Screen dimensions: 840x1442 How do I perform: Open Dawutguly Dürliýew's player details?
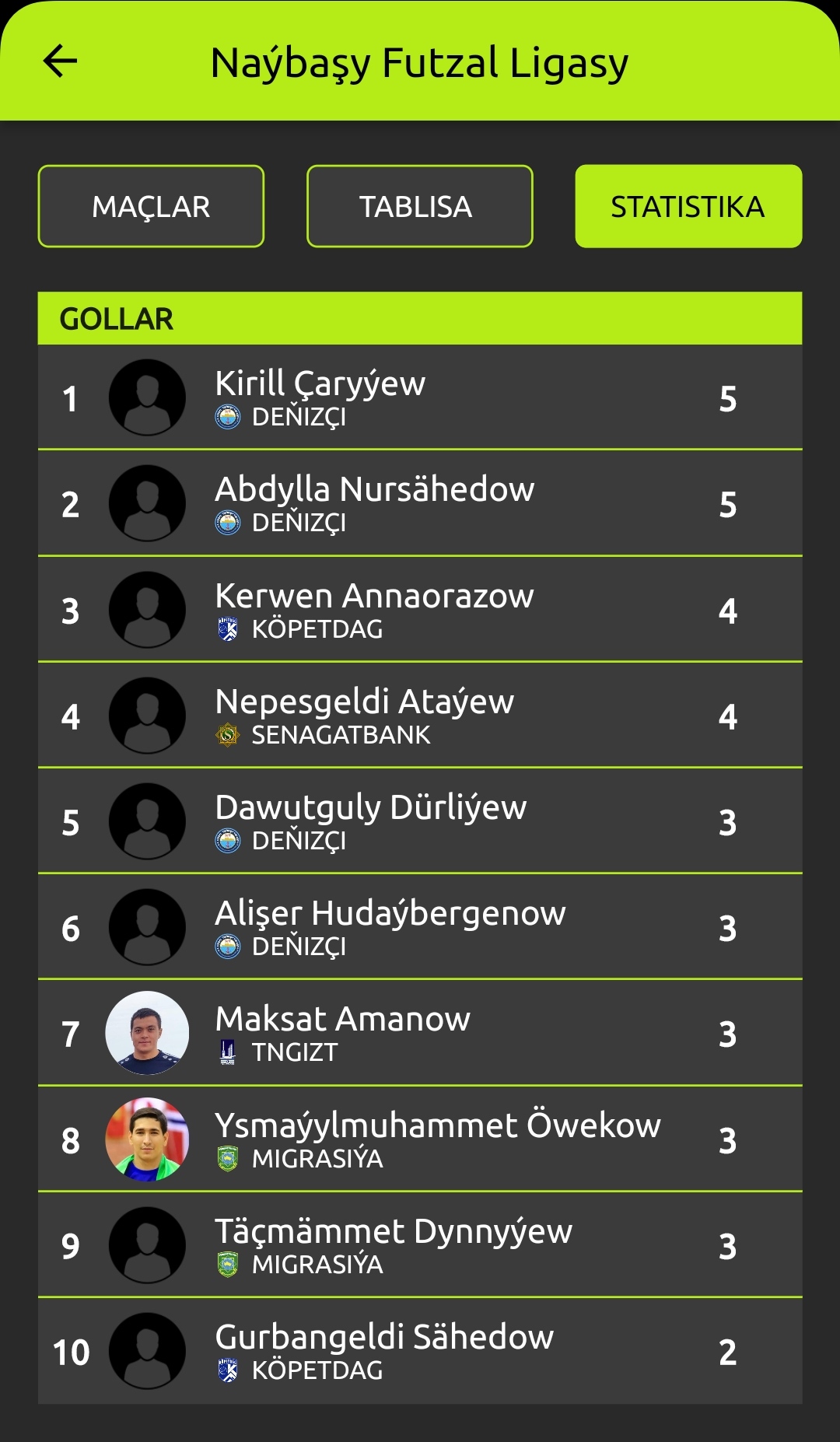point(420,821)
